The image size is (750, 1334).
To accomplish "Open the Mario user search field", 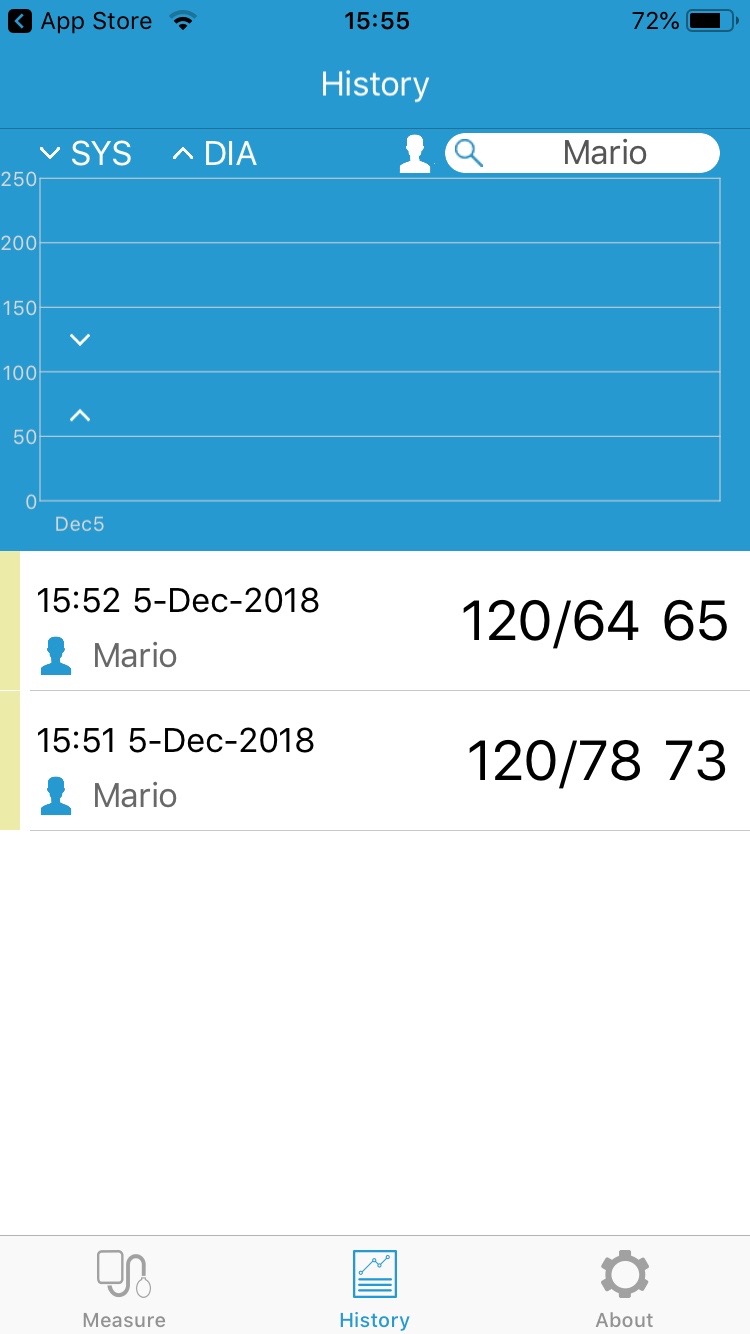I will [x=582, y=153].
